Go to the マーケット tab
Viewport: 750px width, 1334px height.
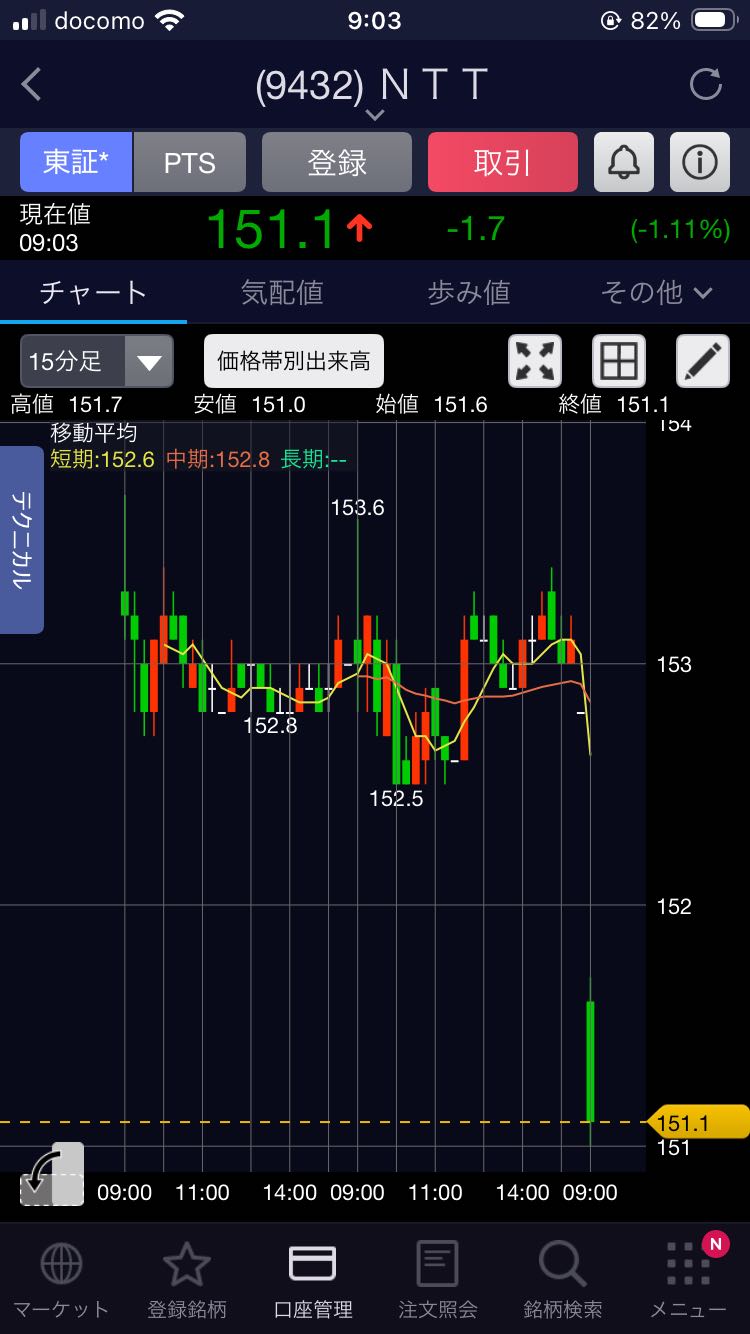[61, 1280]
